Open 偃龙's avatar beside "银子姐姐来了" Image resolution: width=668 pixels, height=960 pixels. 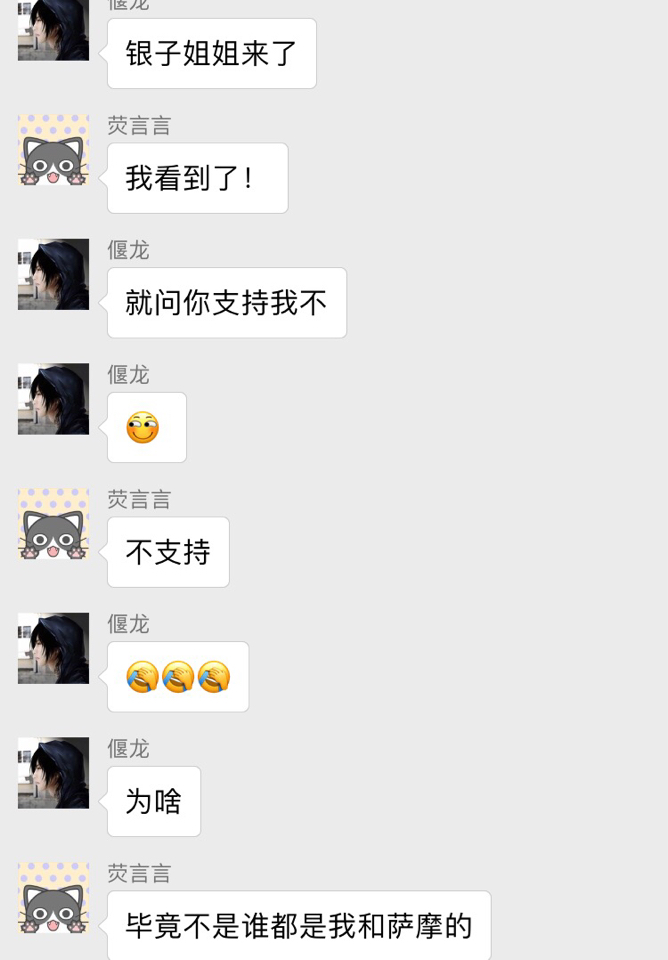coord(53,30)
